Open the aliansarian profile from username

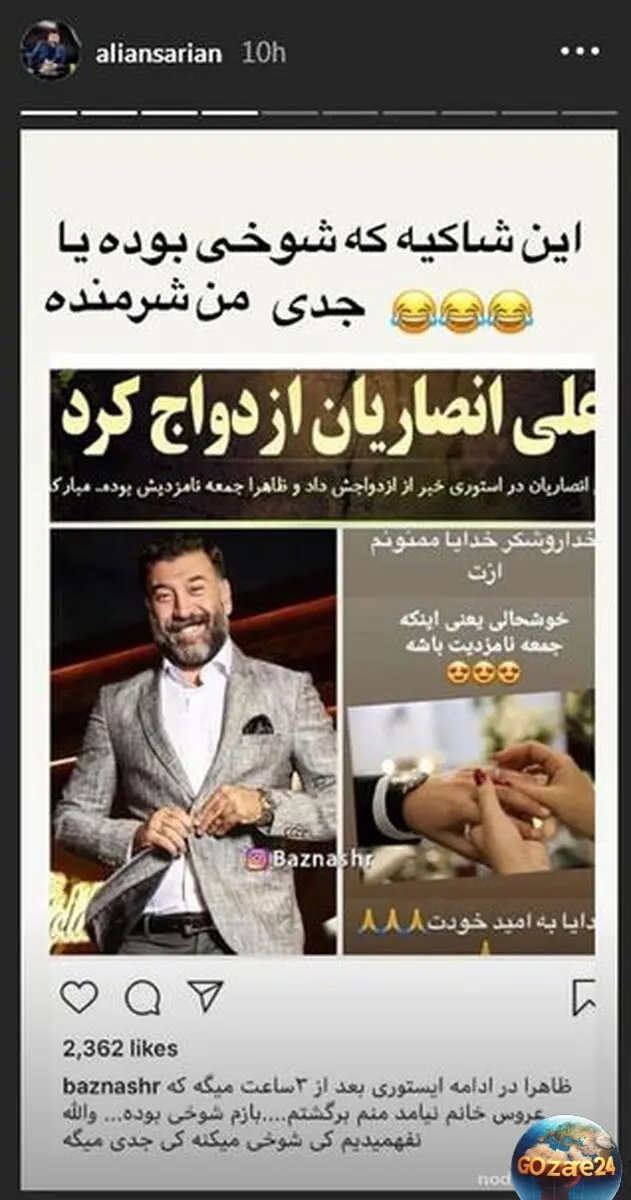(161, 52)
